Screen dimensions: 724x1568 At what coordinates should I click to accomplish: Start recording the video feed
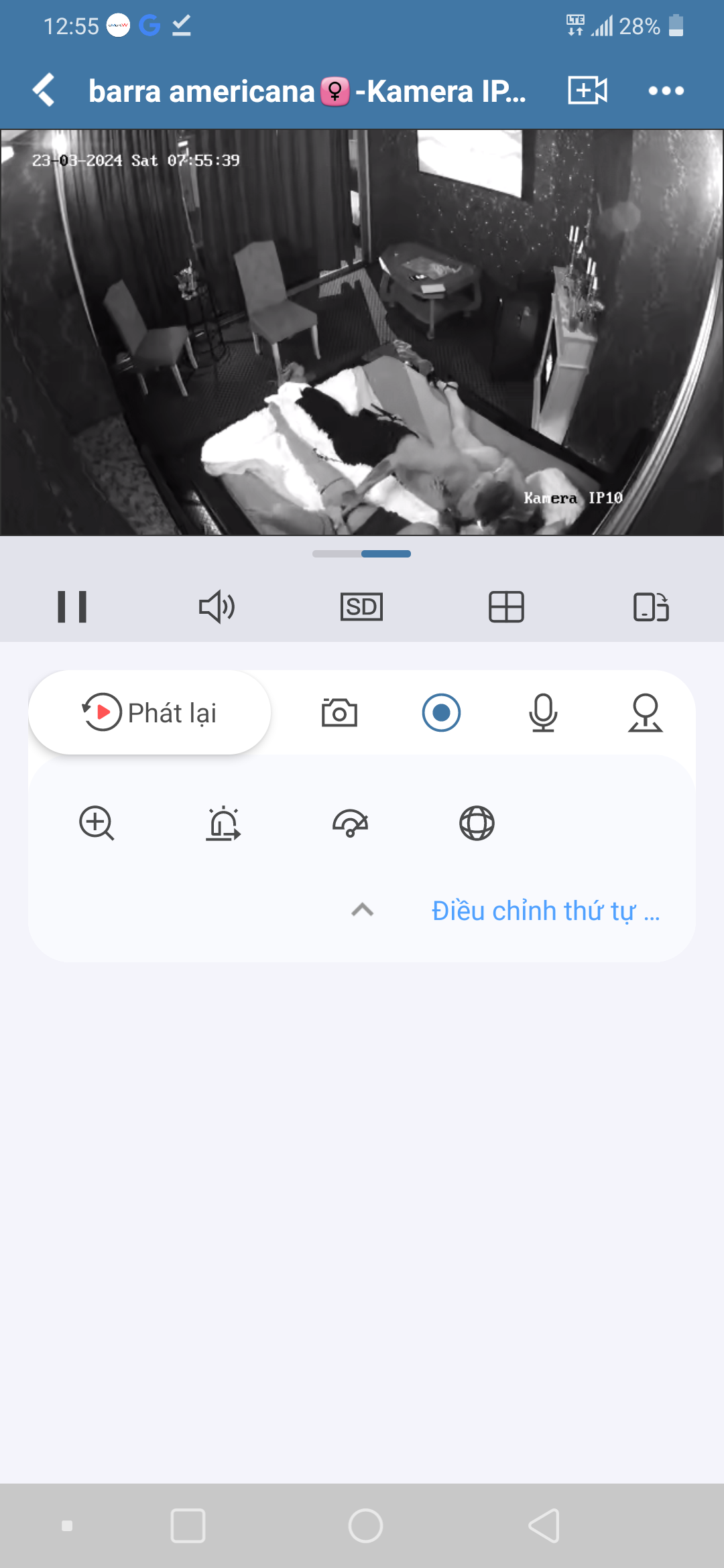point(441,713)
